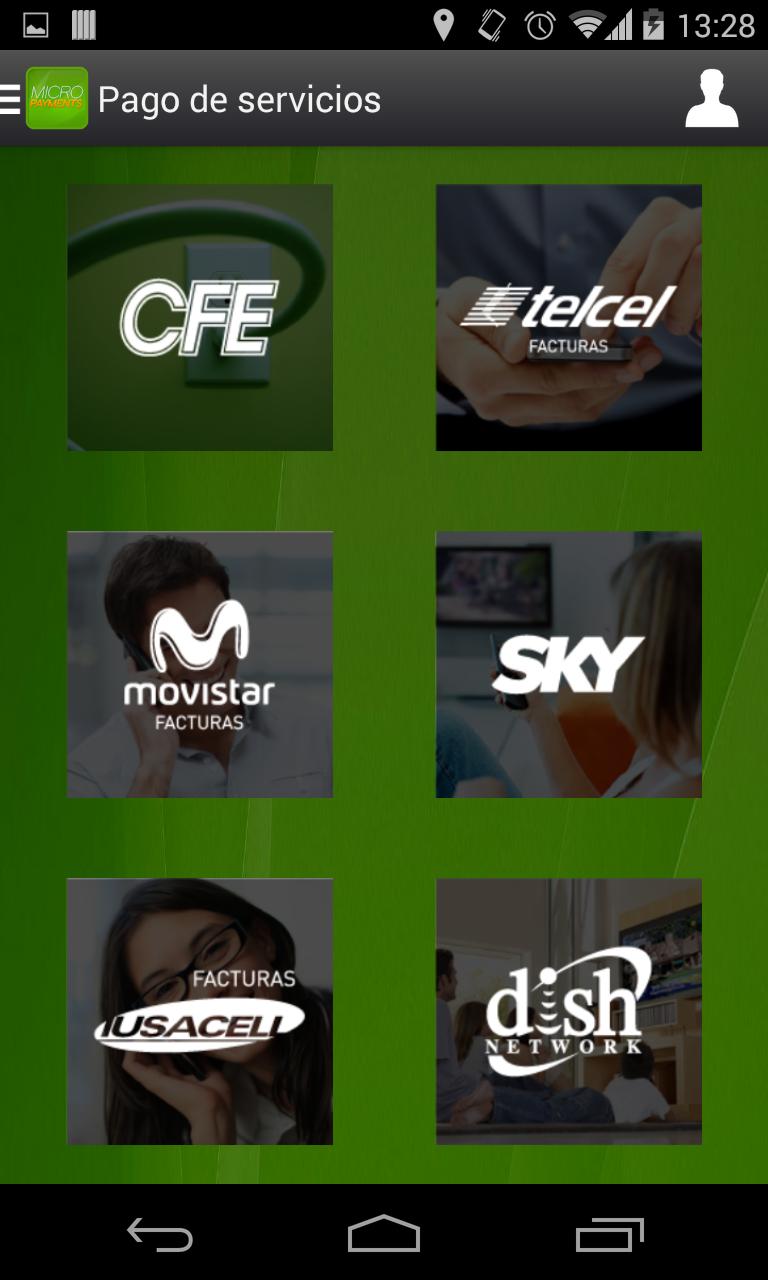Select Movistar Facturas service
Viewport: 768px width, 1280px height.
pos(200,664)
